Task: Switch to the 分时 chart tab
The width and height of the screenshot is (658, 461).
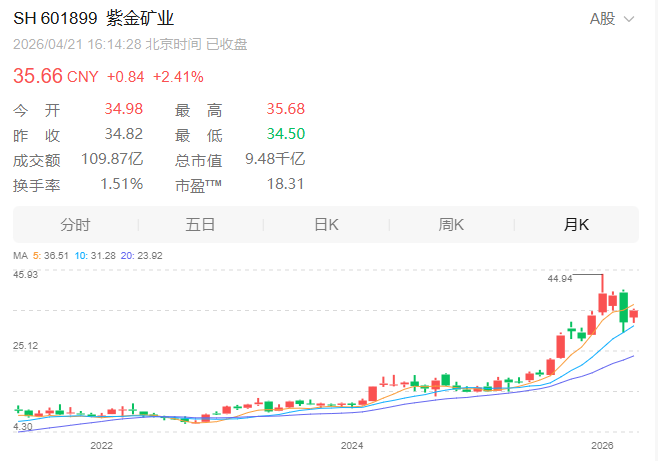Action: 75,225
